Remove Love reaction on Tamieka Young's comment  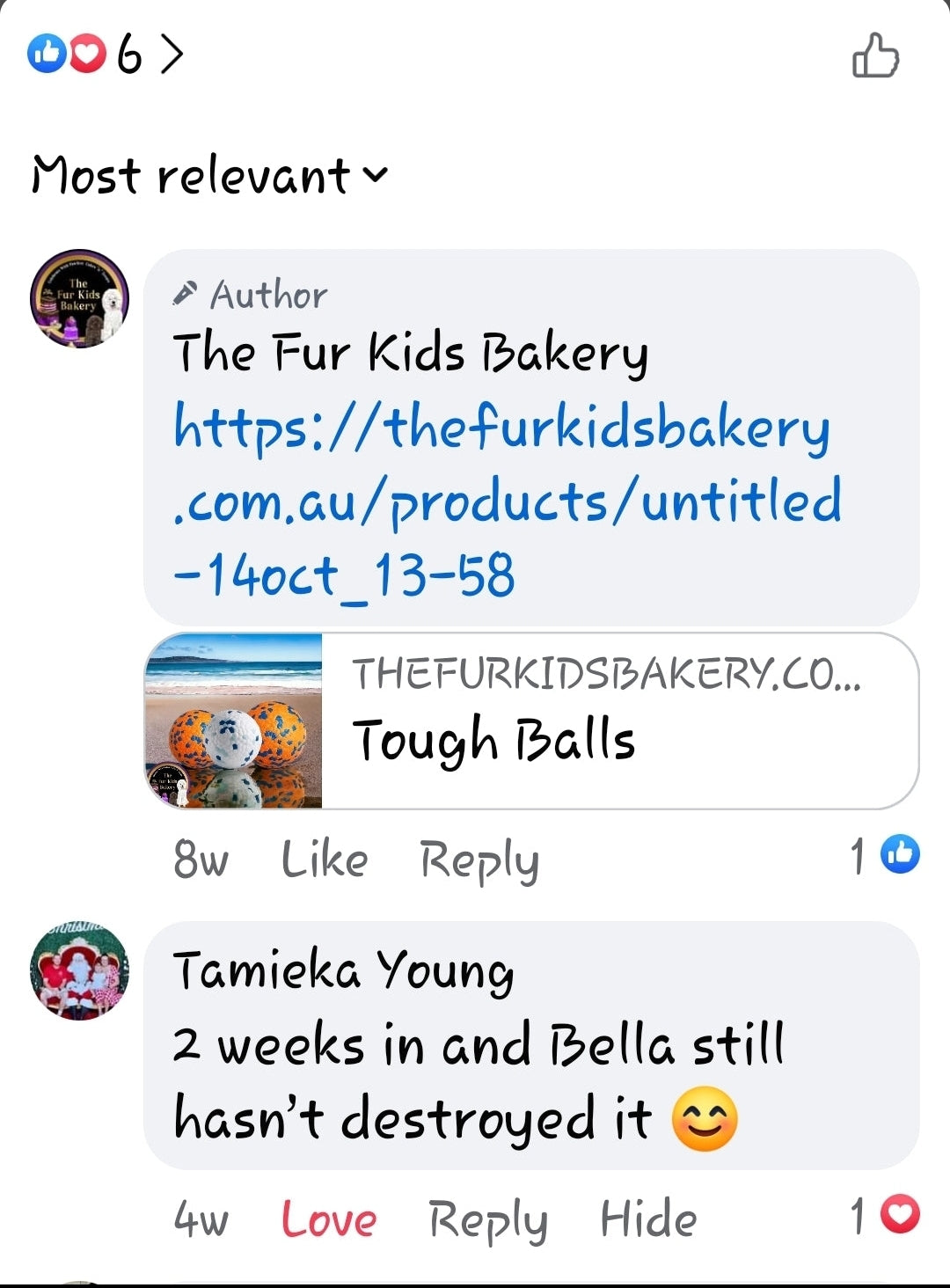pyautogui.click(x=328, y=1219)
